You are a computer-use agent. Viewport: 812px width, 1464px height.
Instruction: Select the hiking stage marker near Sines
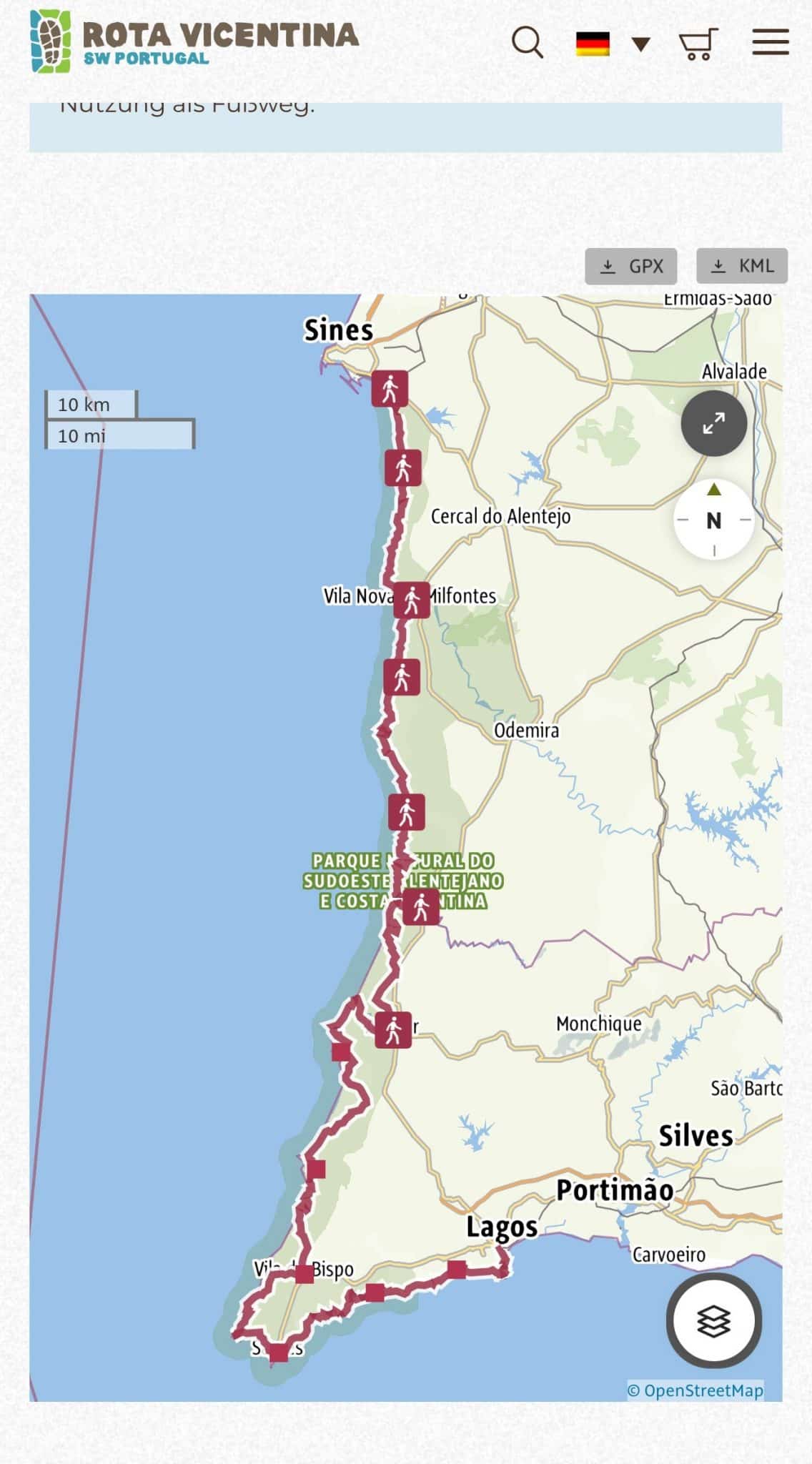(x=390, y=390)
